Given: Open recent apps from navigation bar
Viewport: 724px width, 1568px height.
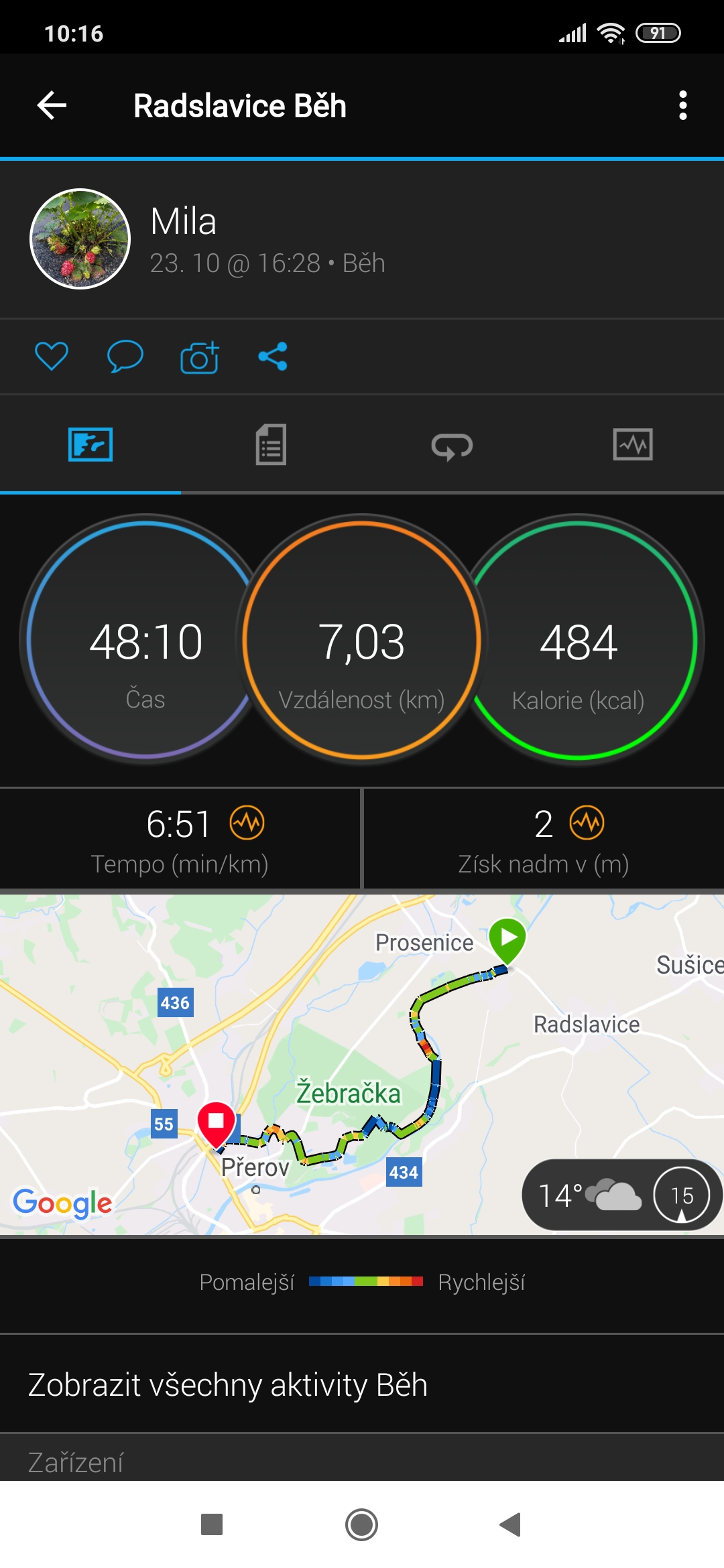Looking at the screenshot, I should [212, 1524].
